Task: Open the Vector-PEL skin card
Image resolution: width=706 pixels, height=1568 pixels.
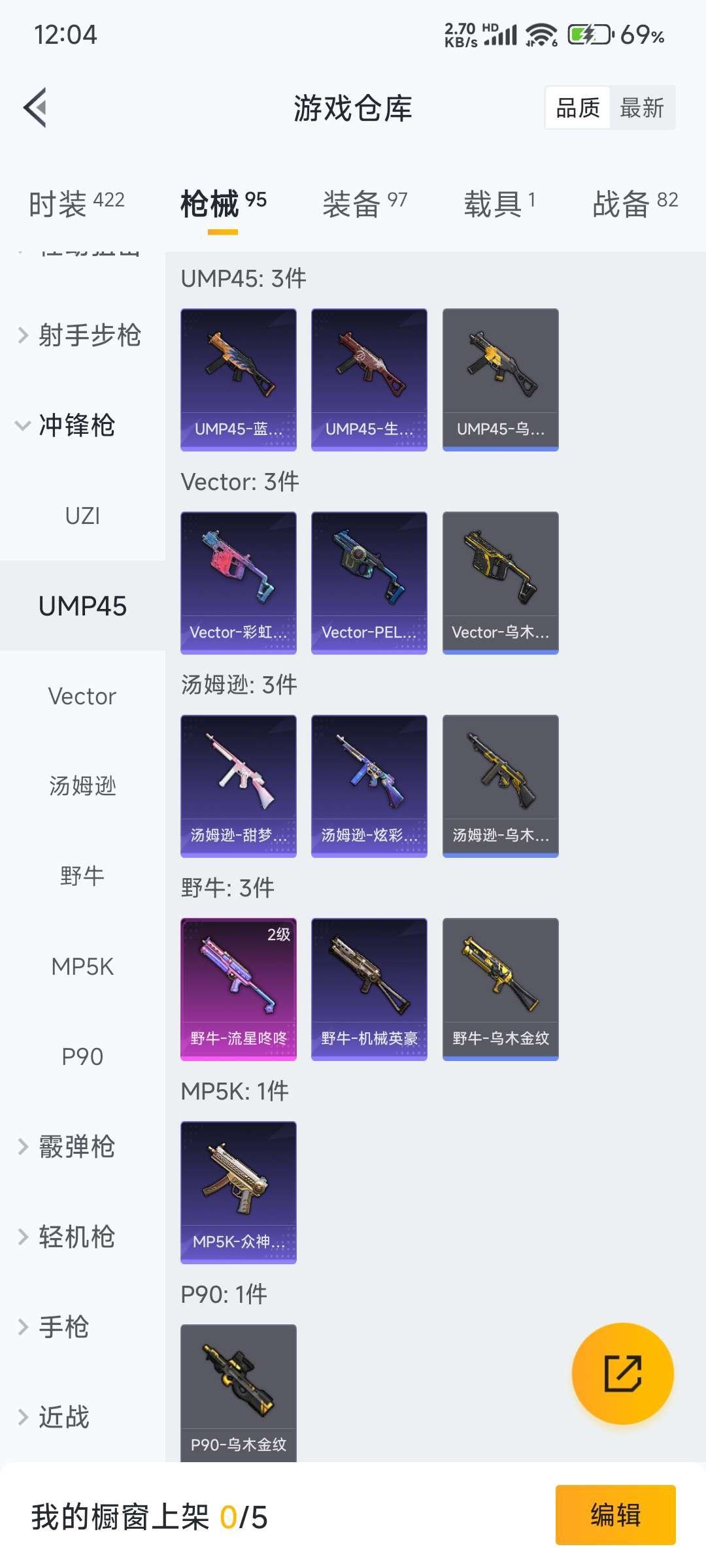Action: pos(369,583)
